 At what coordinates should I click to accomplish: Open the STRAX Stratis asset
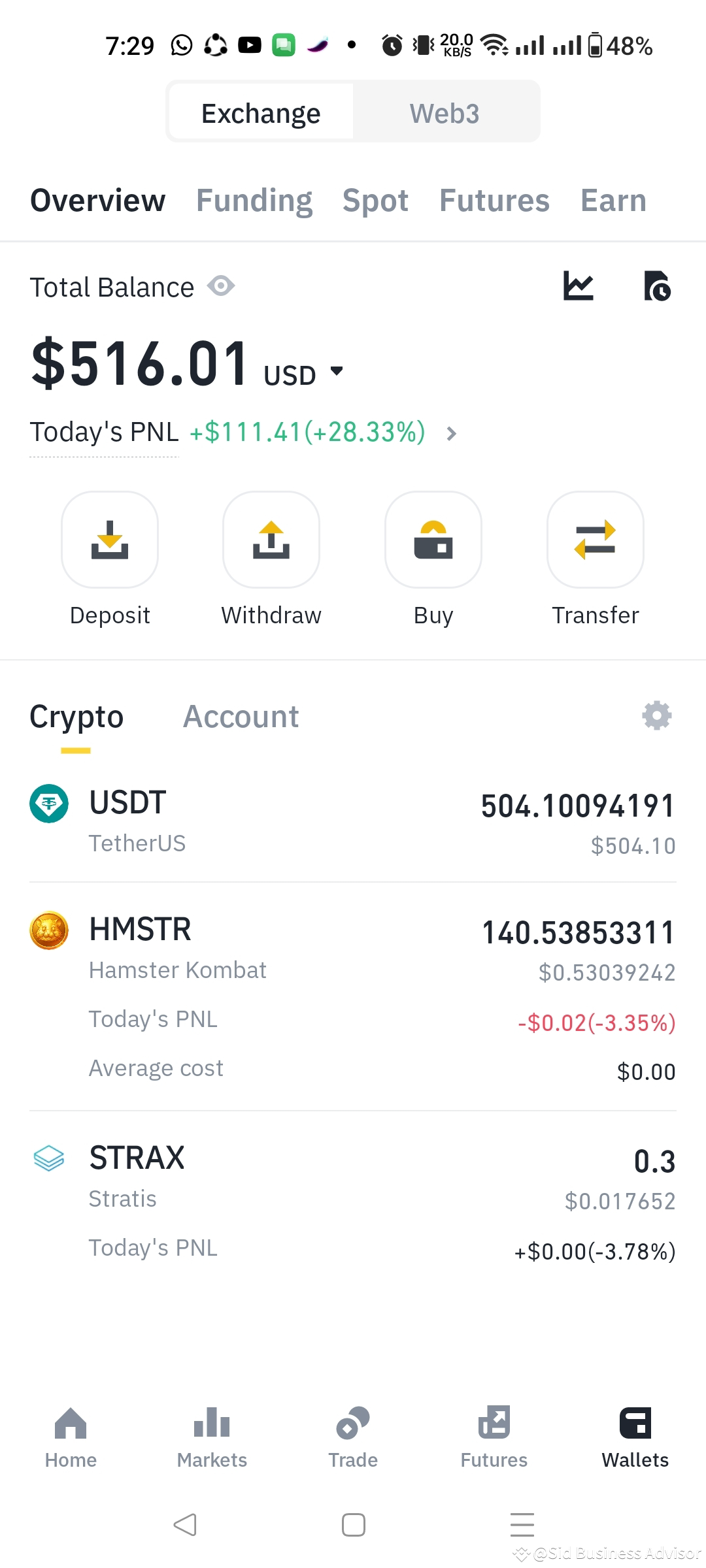(x=353, y=1176)
